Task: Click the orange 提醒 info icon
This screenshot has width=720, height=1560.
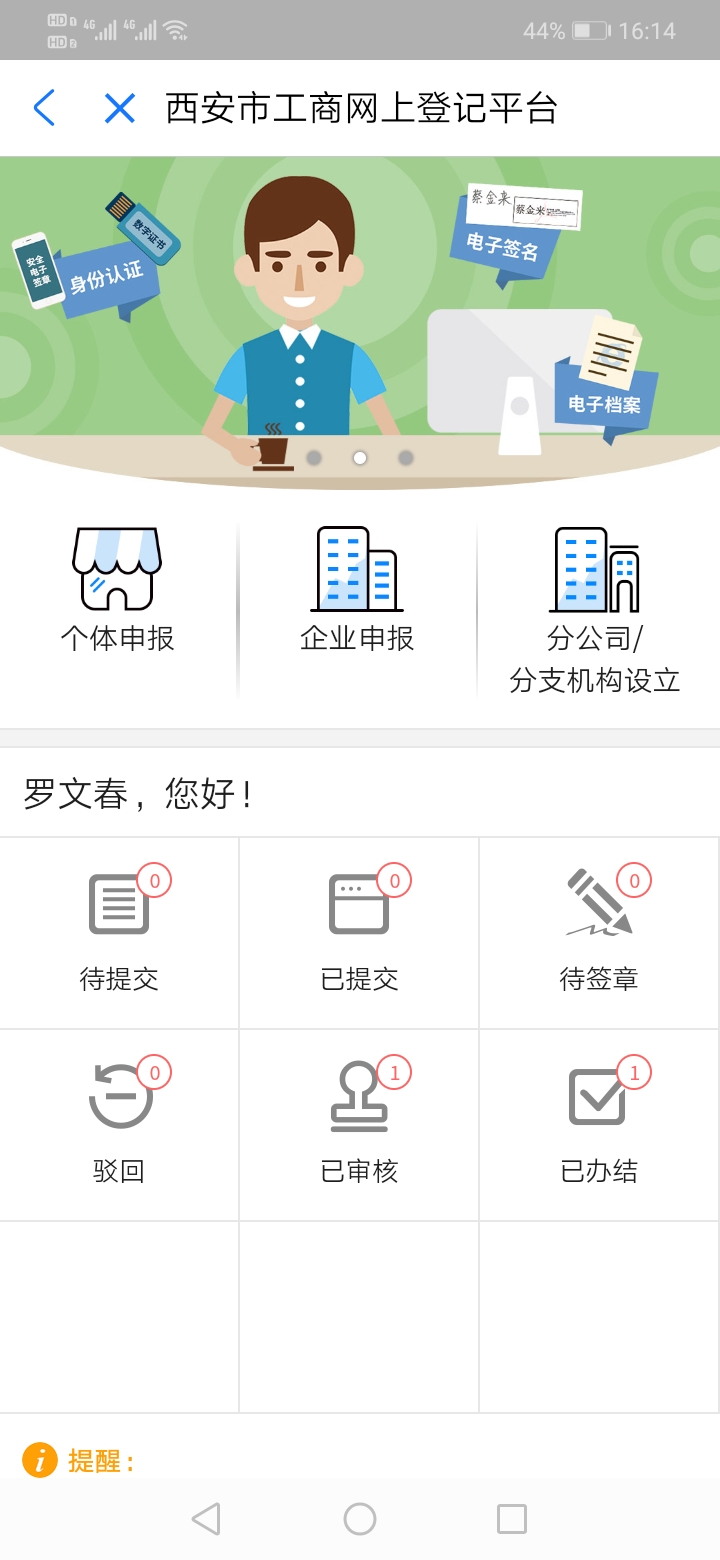Action: pos(39,1459)
